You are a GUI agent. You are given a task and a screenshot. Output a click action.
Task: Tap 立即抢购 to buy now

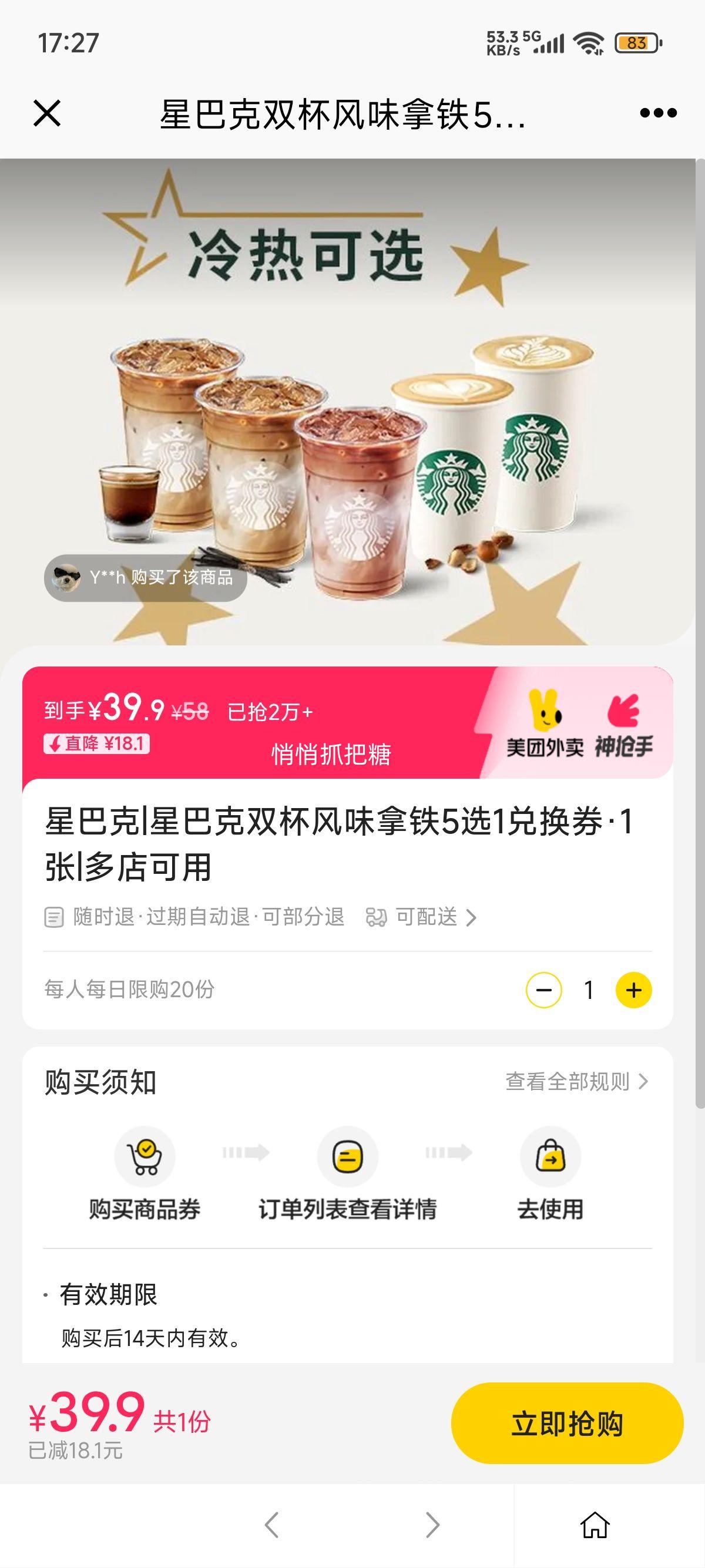pyautogui.click(x=567, y=1424)
